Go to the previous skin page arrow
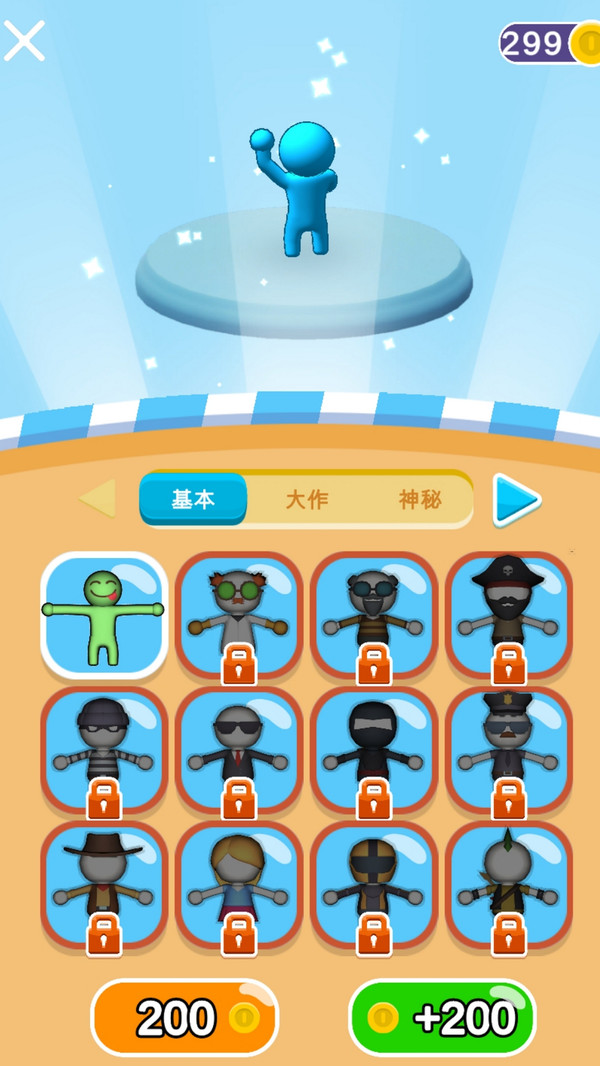600x1066 pixels. pos(98,499)
